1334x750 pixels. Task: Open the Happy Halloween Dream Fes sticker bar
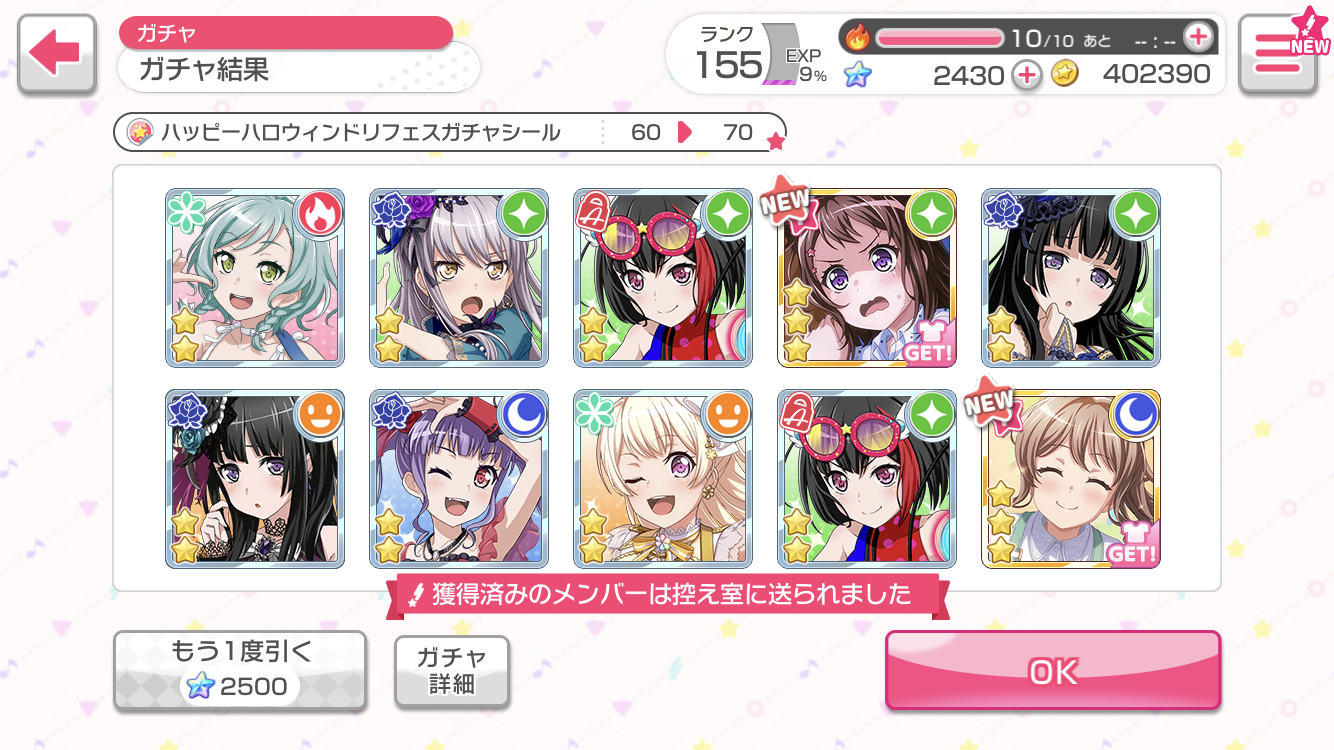click(450, 132)
